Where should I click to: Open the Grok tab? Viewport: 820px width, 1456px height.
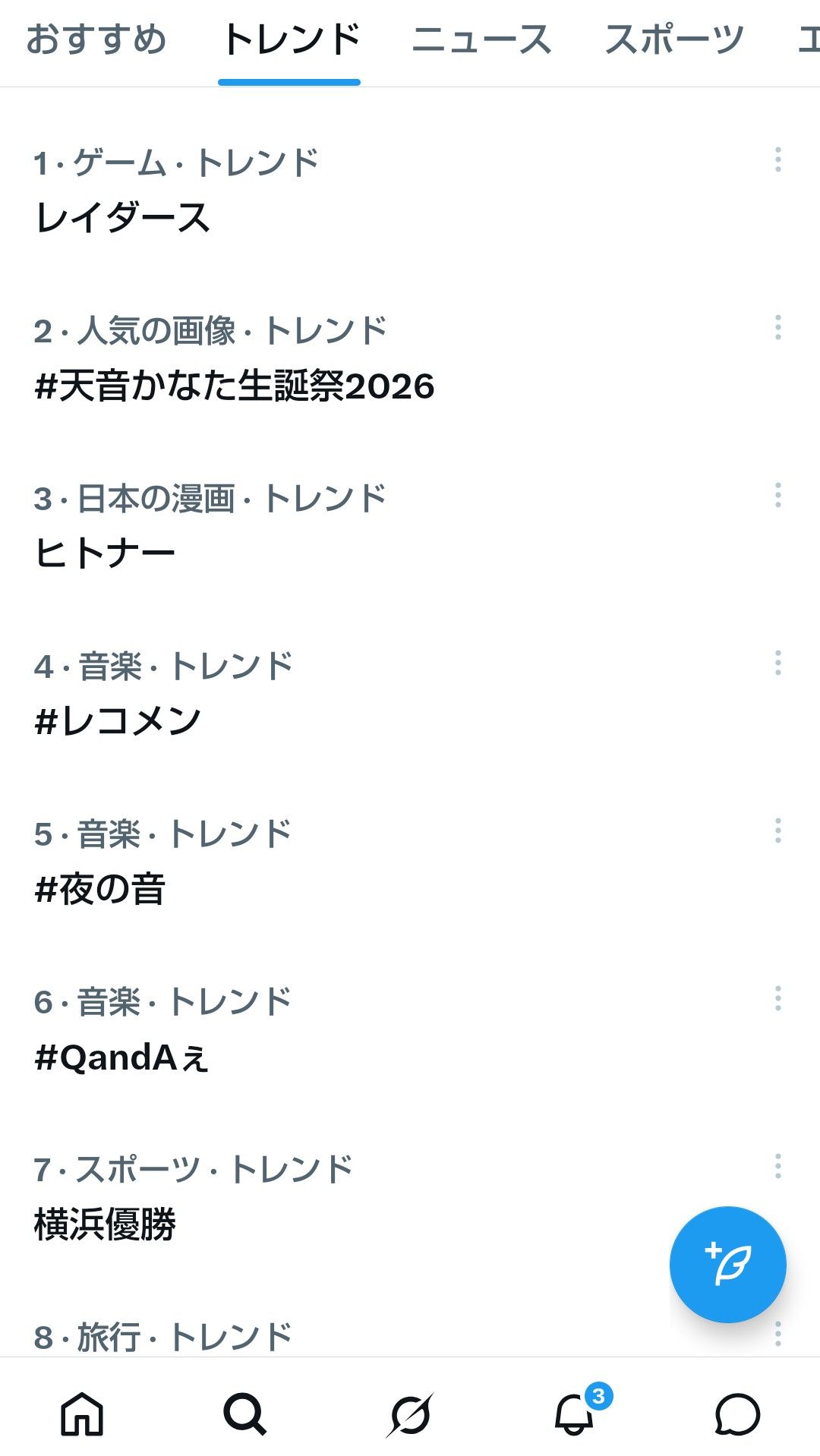click(x=410, y=1414)
